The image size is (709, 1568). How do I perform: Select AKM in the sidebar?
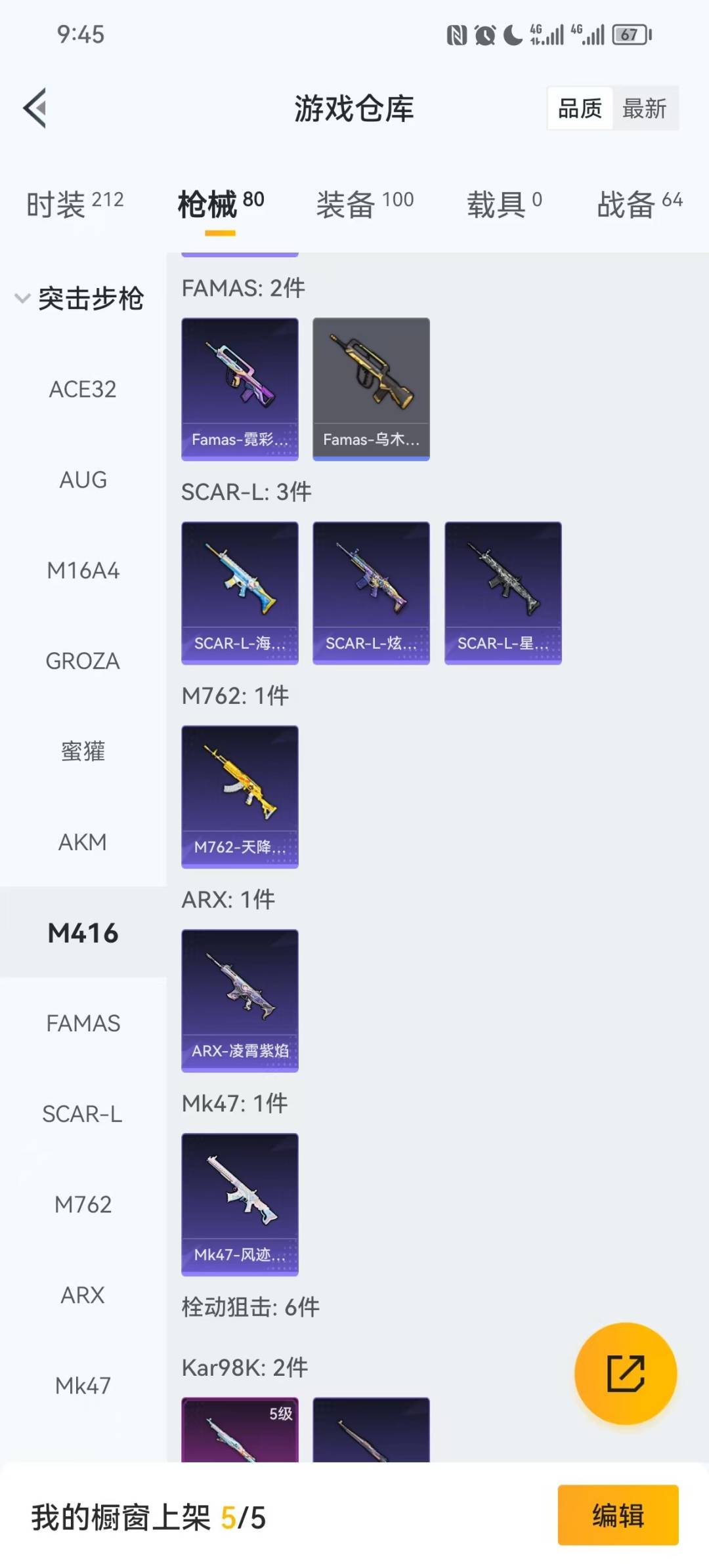point(83,842)
